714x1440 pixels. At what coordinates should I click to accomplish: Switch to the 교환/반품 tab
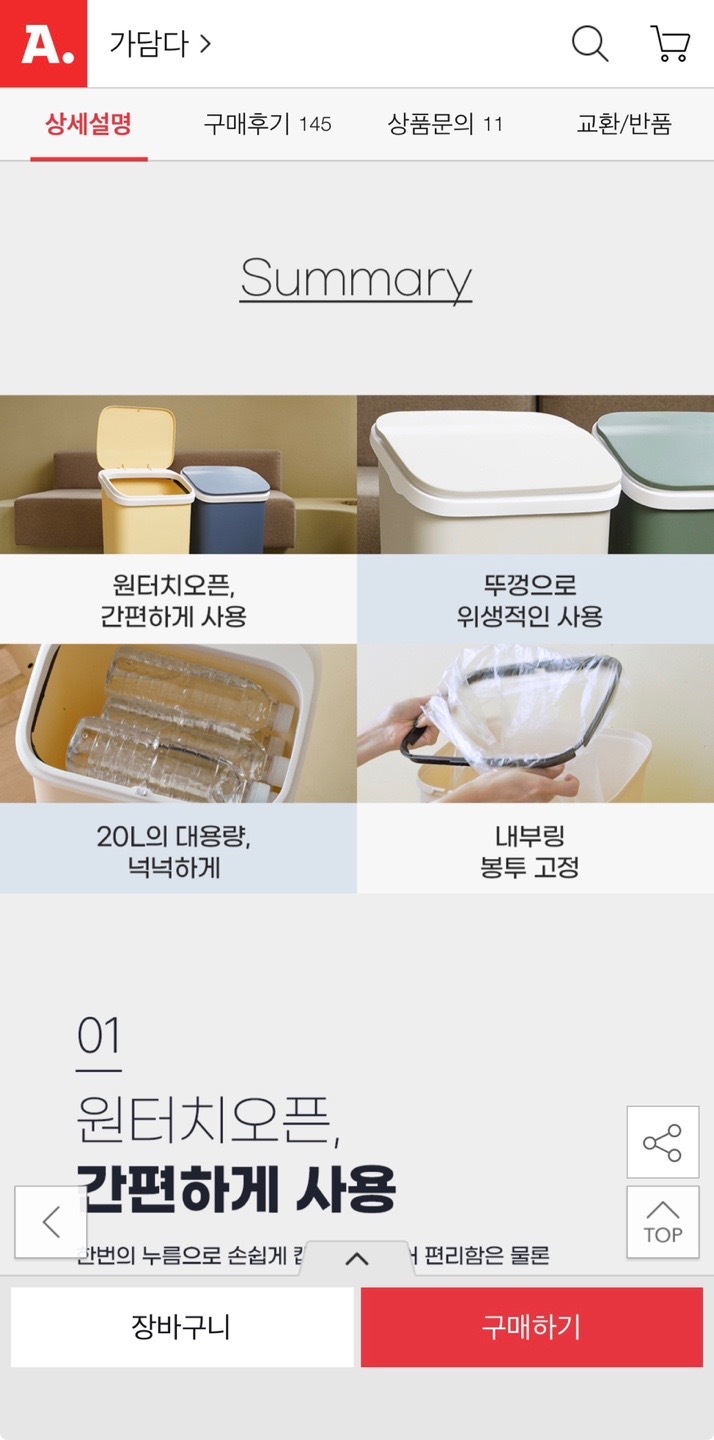point(624,124)
